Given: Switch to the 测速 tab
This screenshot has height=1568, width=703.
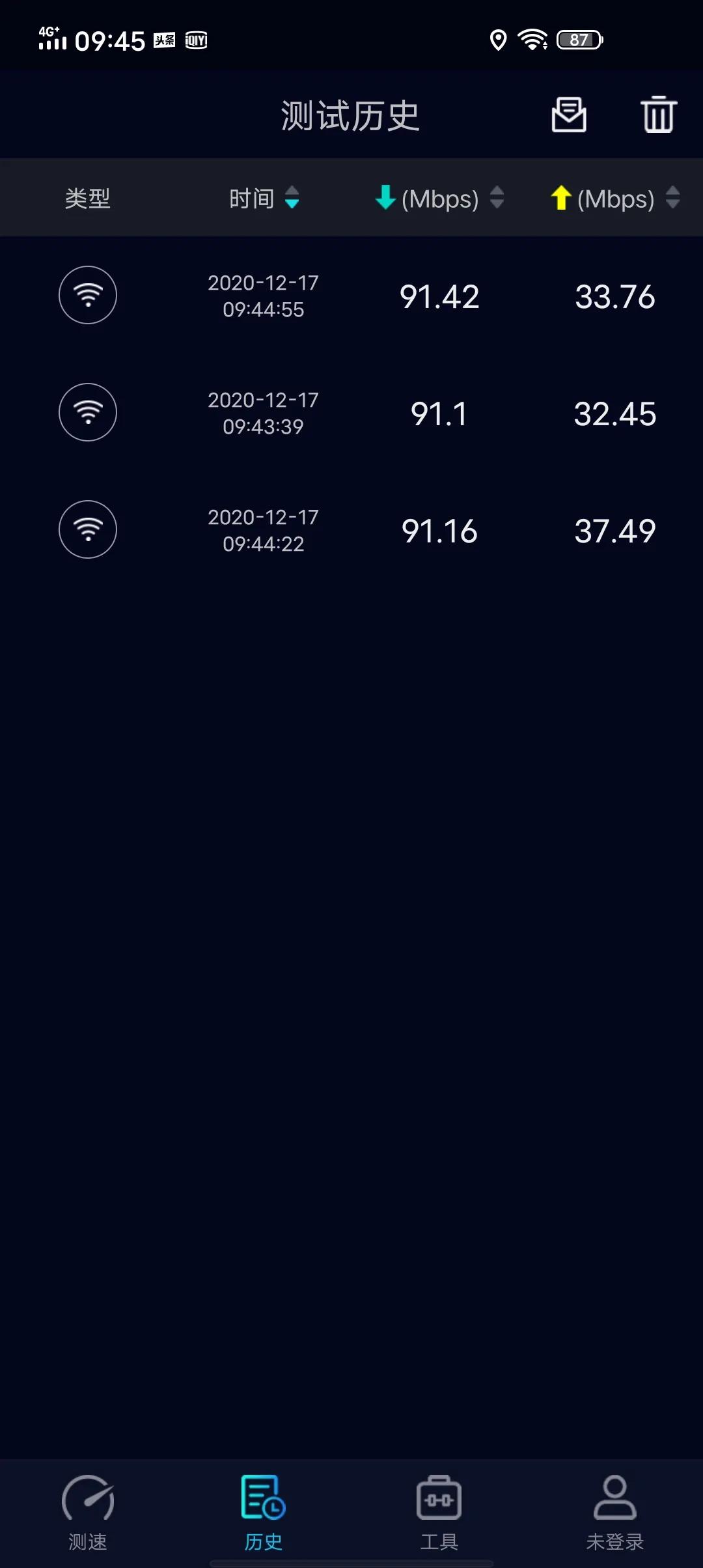Looking at the screenshot, I should [x=88, y=1512].
